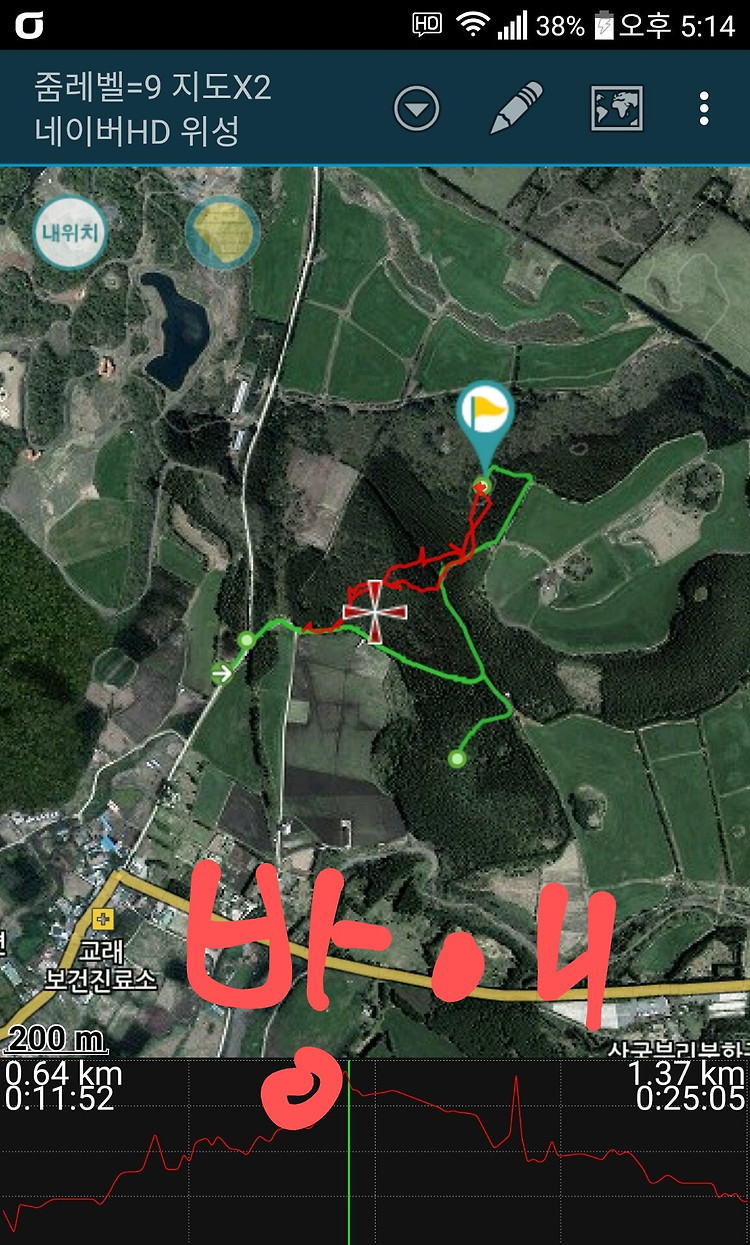Open the three-dot overflow menu
The image size is (750, 1245).
(x=705, y=108)
